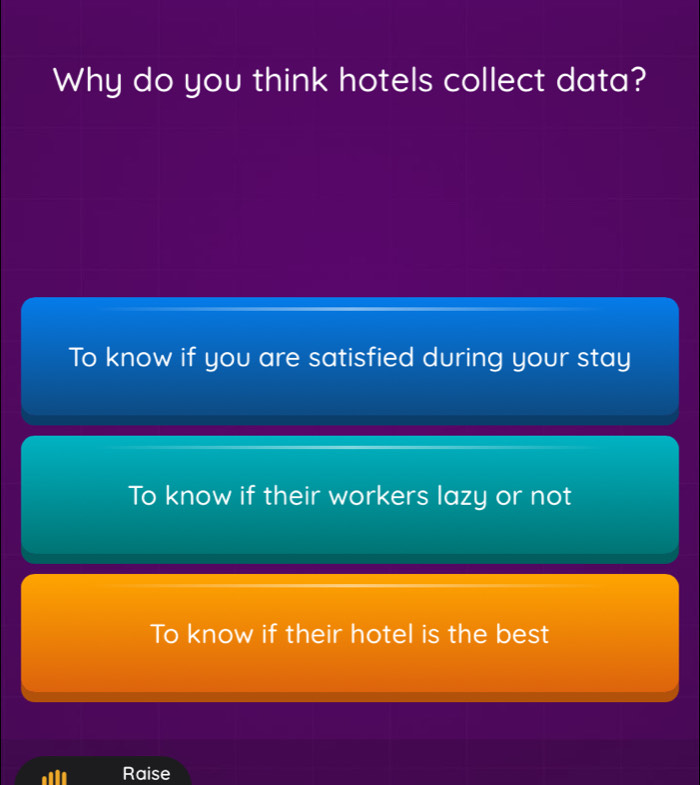Select 'To know if you are satisfied during your stay'
The width and height of the screenshot is (700, 785).
(x=350, y=357)
